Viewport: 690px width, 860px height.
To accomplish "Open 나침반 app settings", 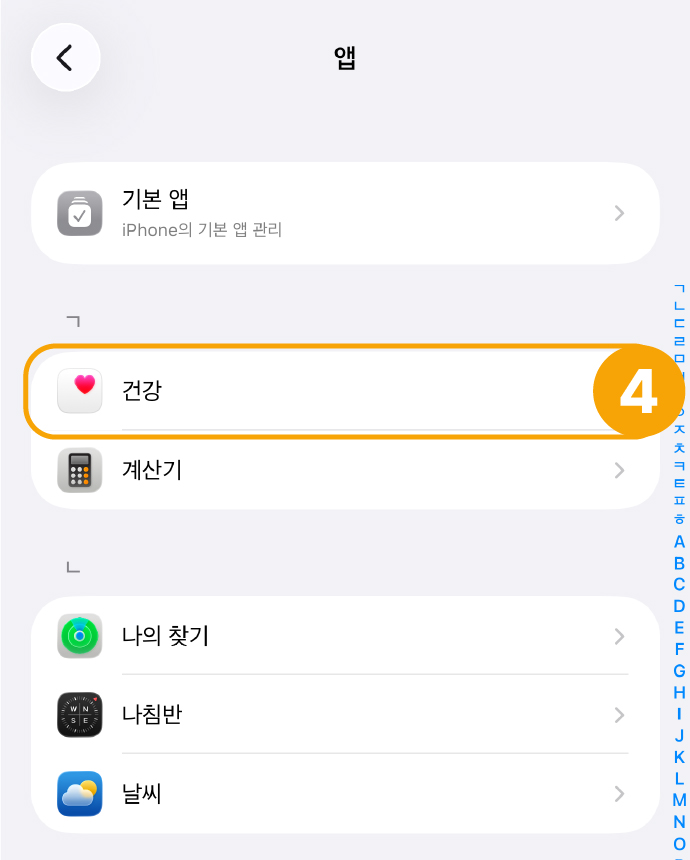I will click(345, 715).
